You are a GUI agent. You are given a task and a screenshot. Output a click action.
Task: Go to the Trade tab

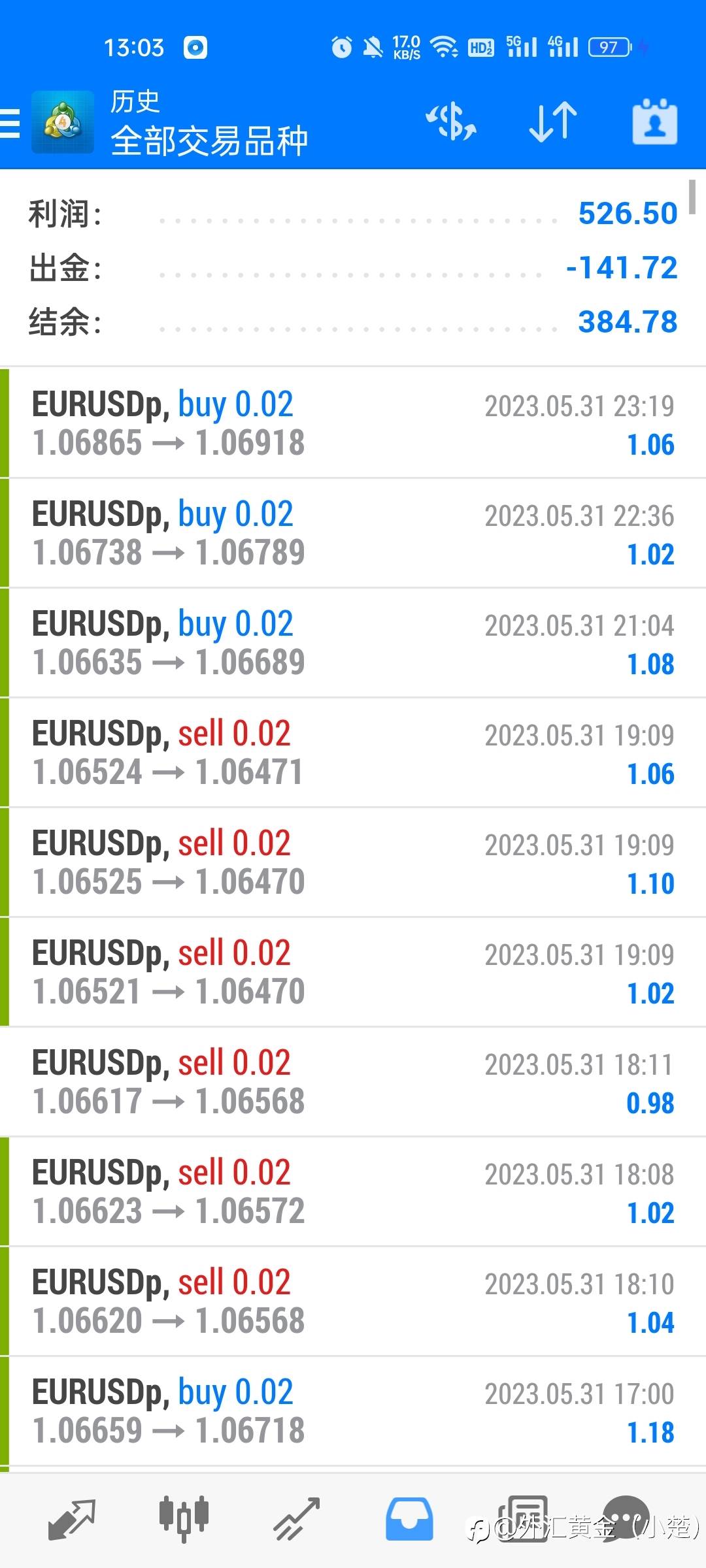296,1520
